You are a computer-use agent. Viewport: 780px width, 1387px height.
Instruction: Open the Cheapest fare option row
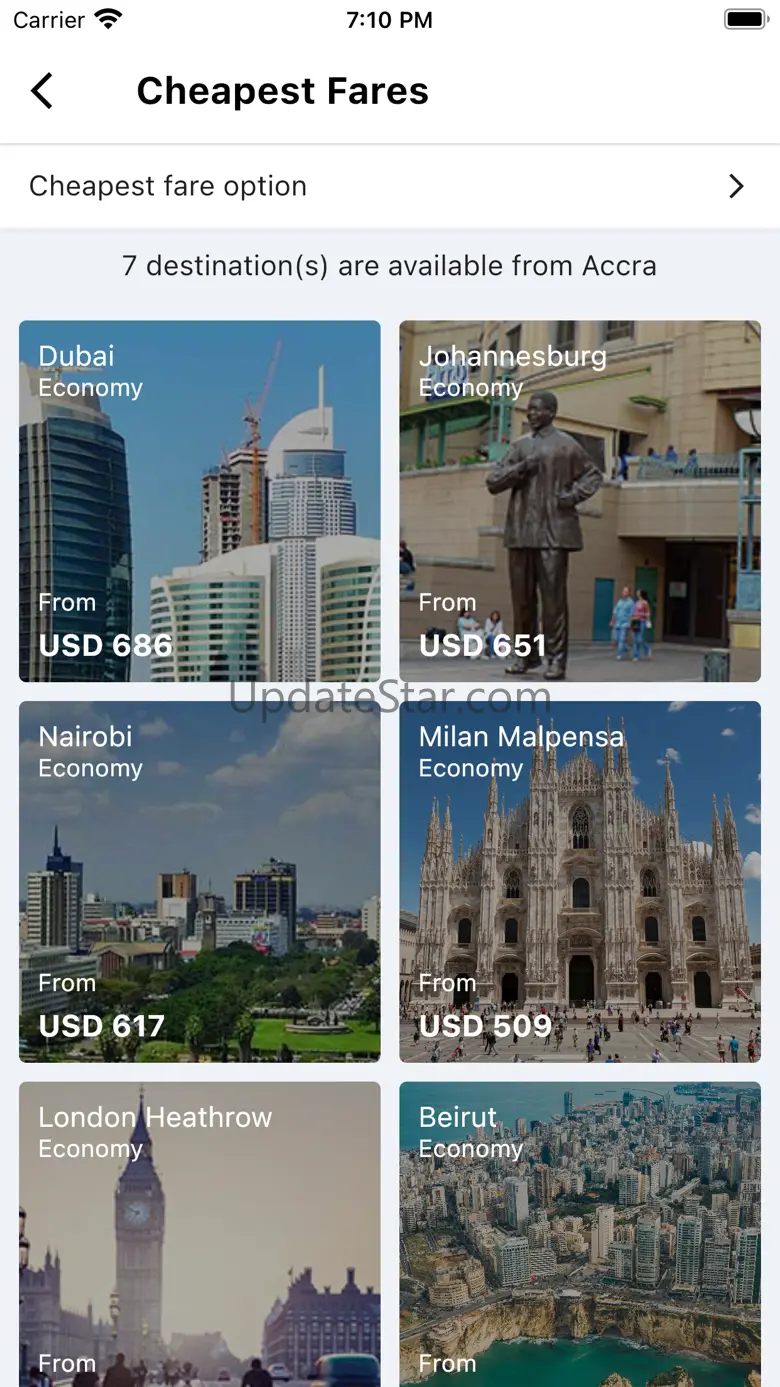coord(390,186)
